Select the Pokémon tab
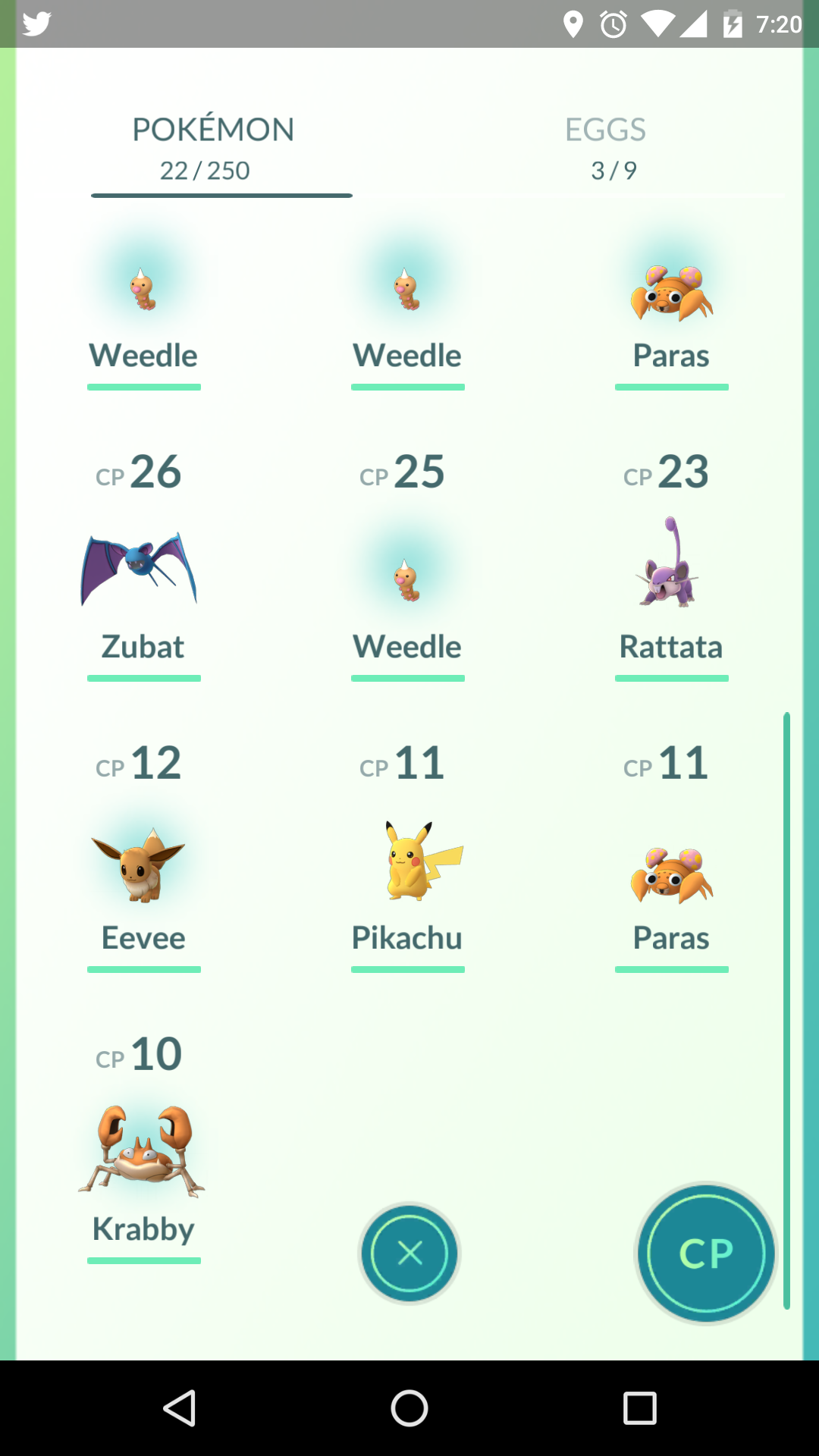This screenshot has height=1456, width=819. [214, 149]
